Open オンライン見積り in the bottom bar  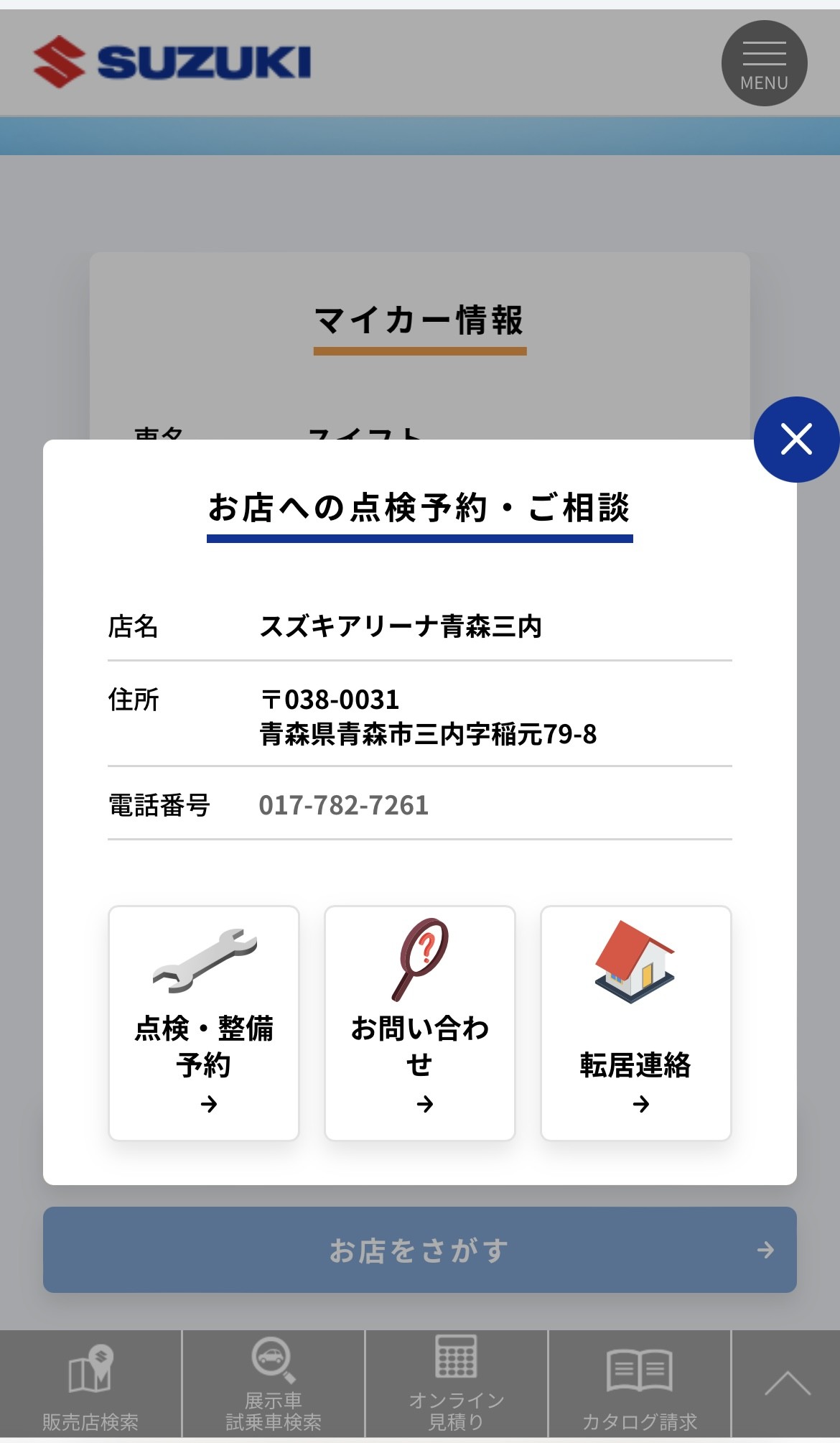pyautogui.click(x=457, y=1385)
